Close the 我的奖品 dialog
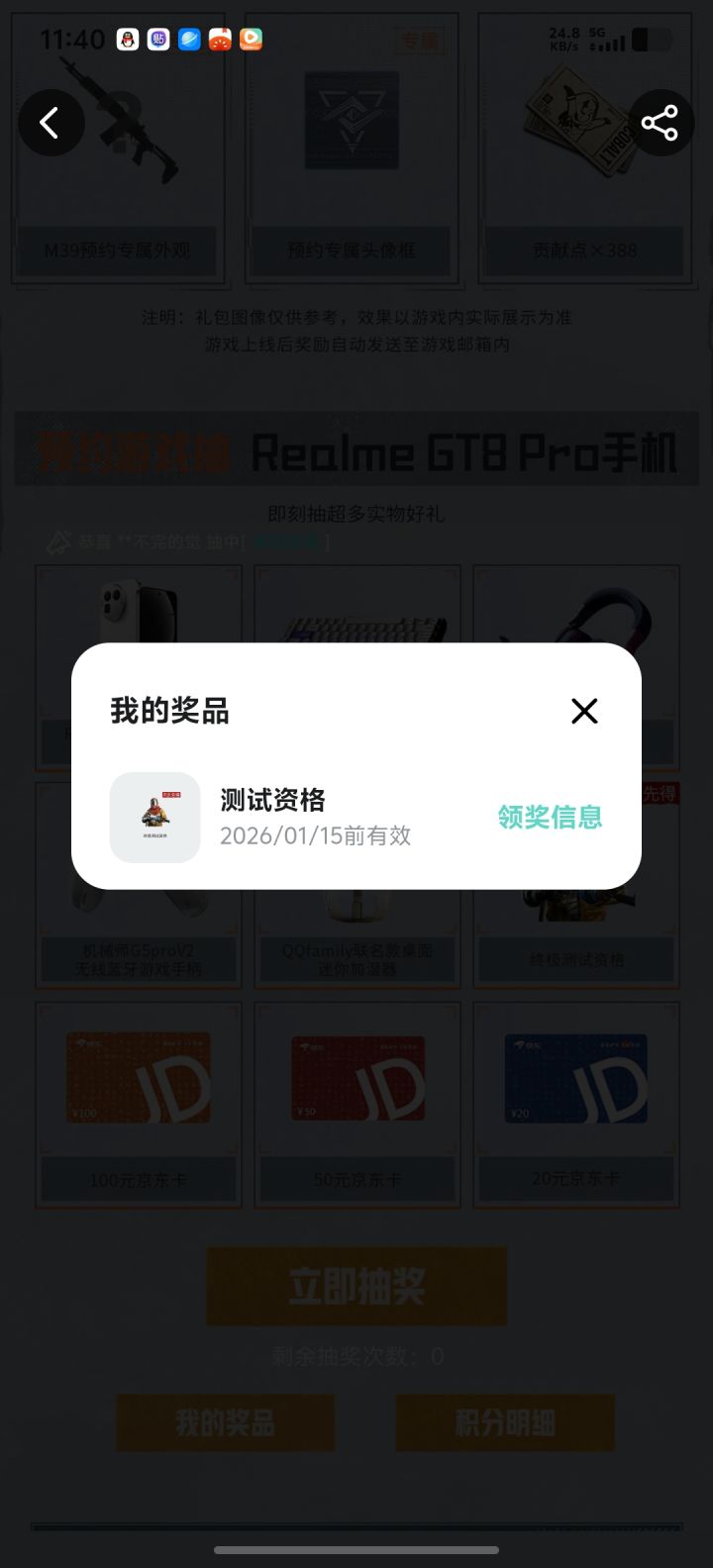The width and height of the screenshot is (713, 1568). pyautogui.click(x=584, y=711)
